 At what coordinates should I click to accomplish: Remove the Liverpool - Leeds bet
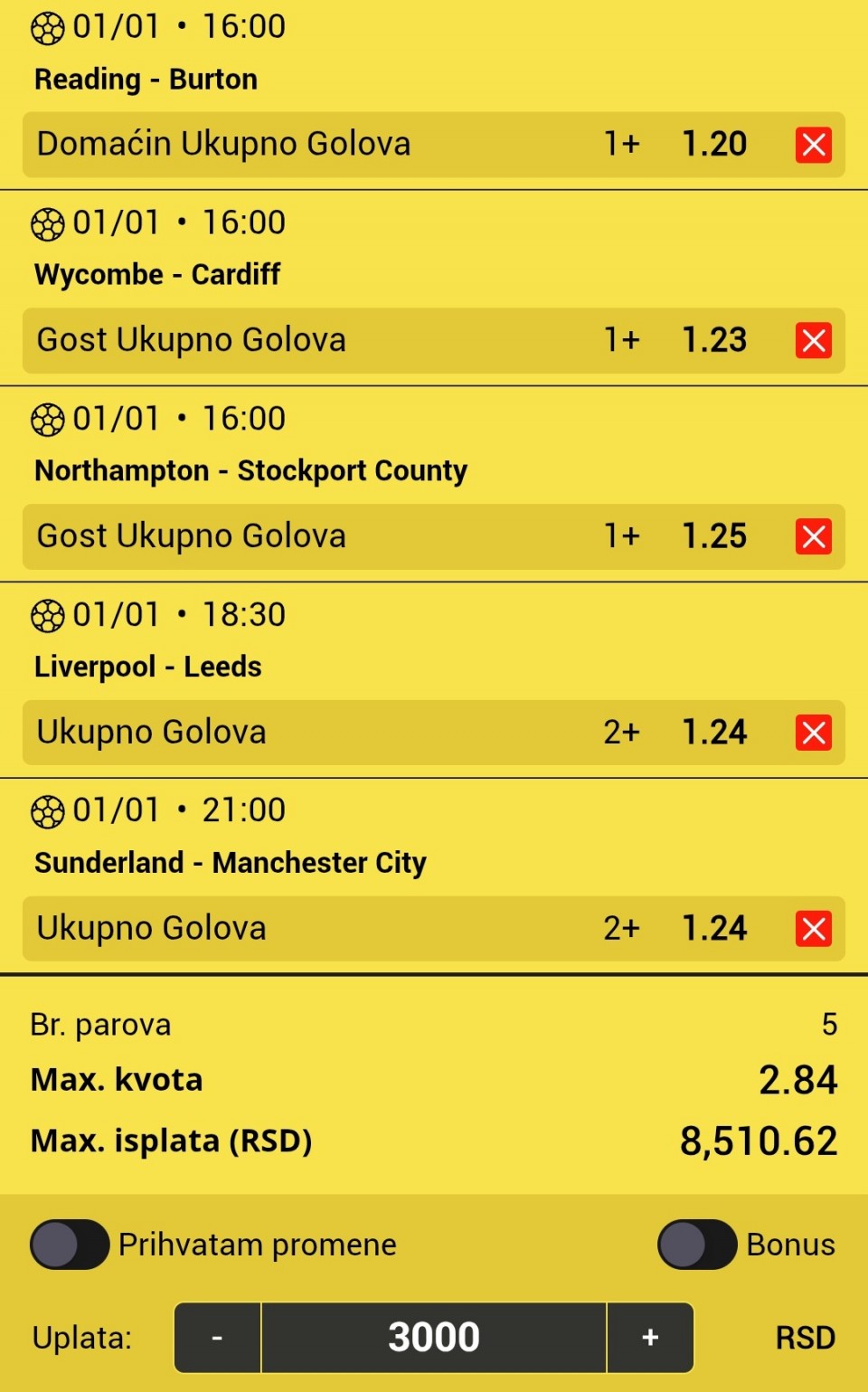[x=813, y=733]
